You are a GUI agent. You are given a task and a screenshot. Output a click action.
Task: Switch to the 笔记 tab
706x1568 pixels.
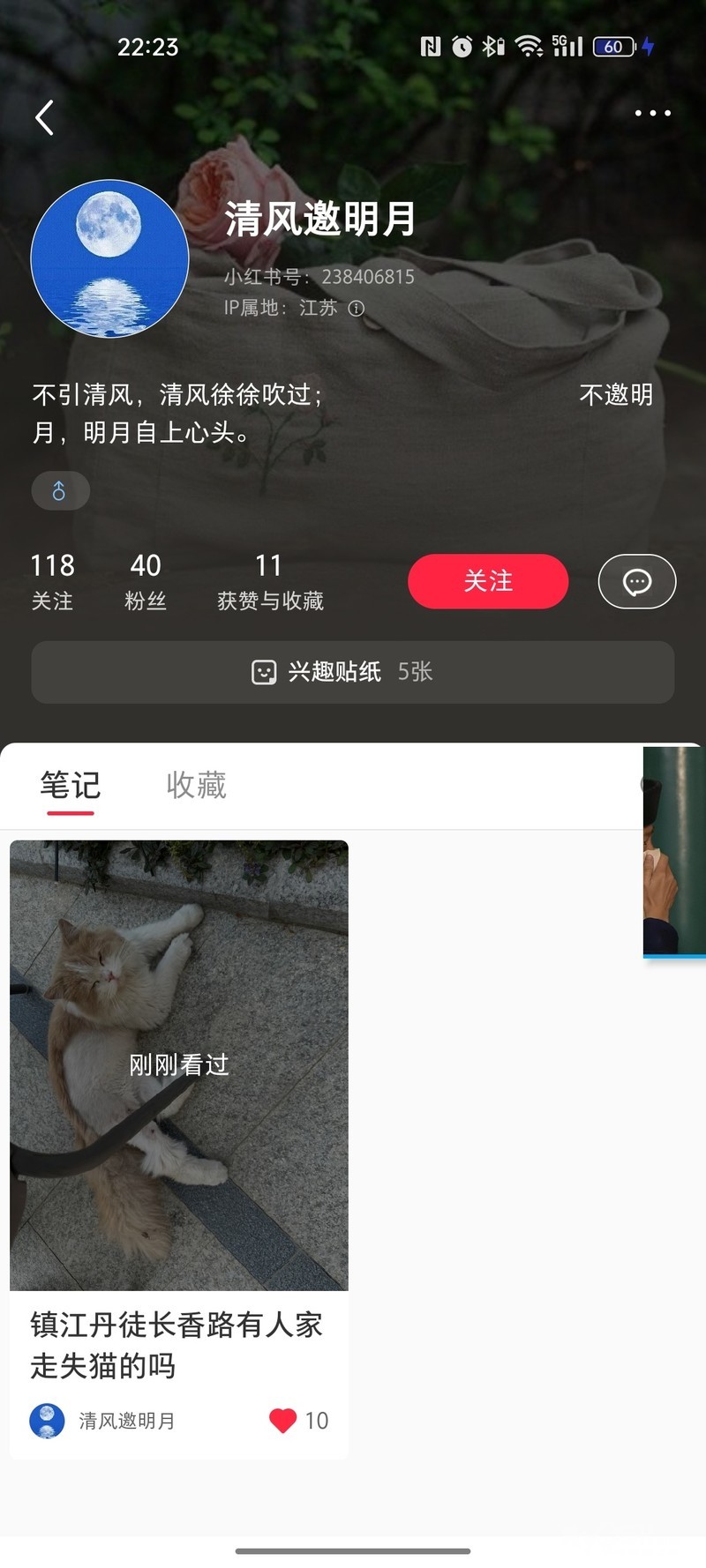tap(71, 785)
